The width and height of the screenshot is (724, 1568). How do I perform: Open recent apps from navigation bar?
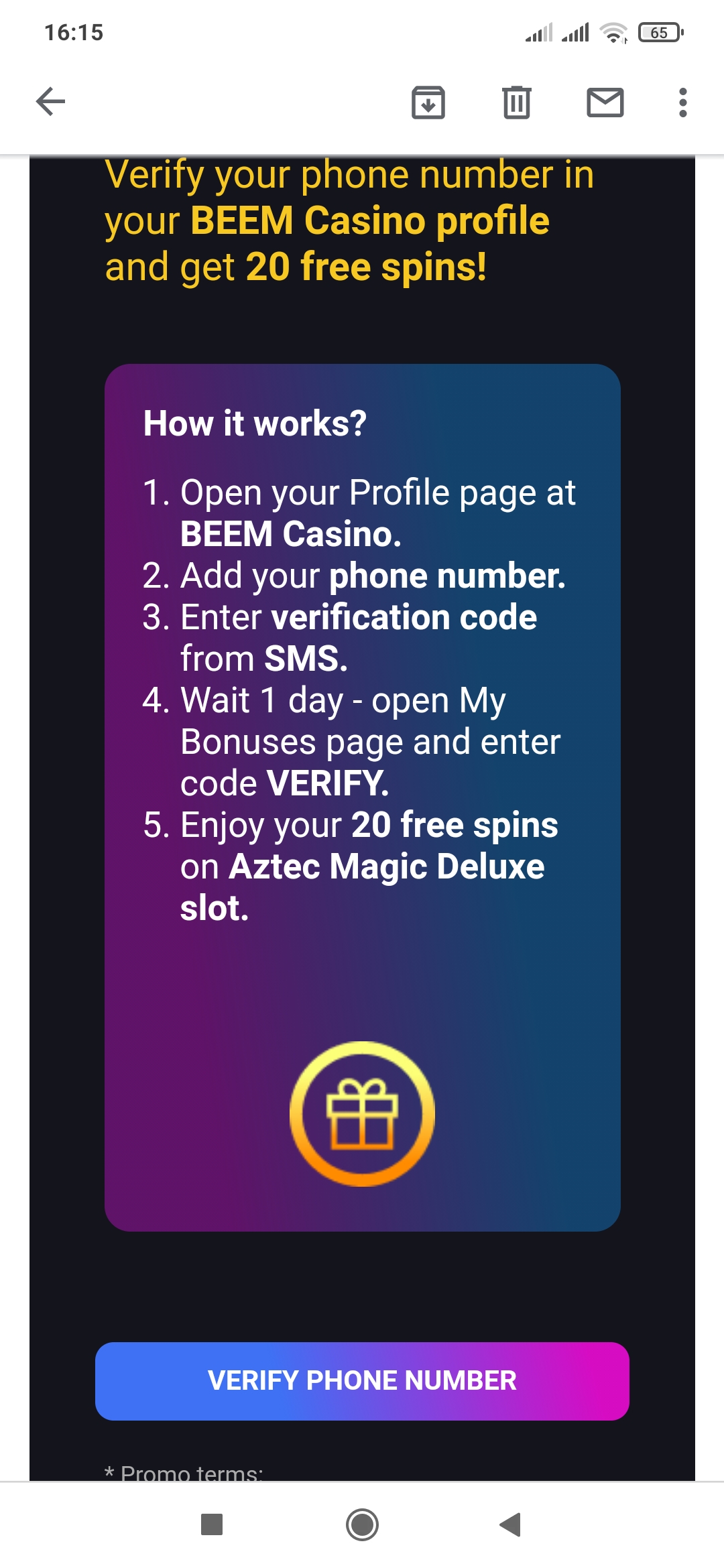212,1524
